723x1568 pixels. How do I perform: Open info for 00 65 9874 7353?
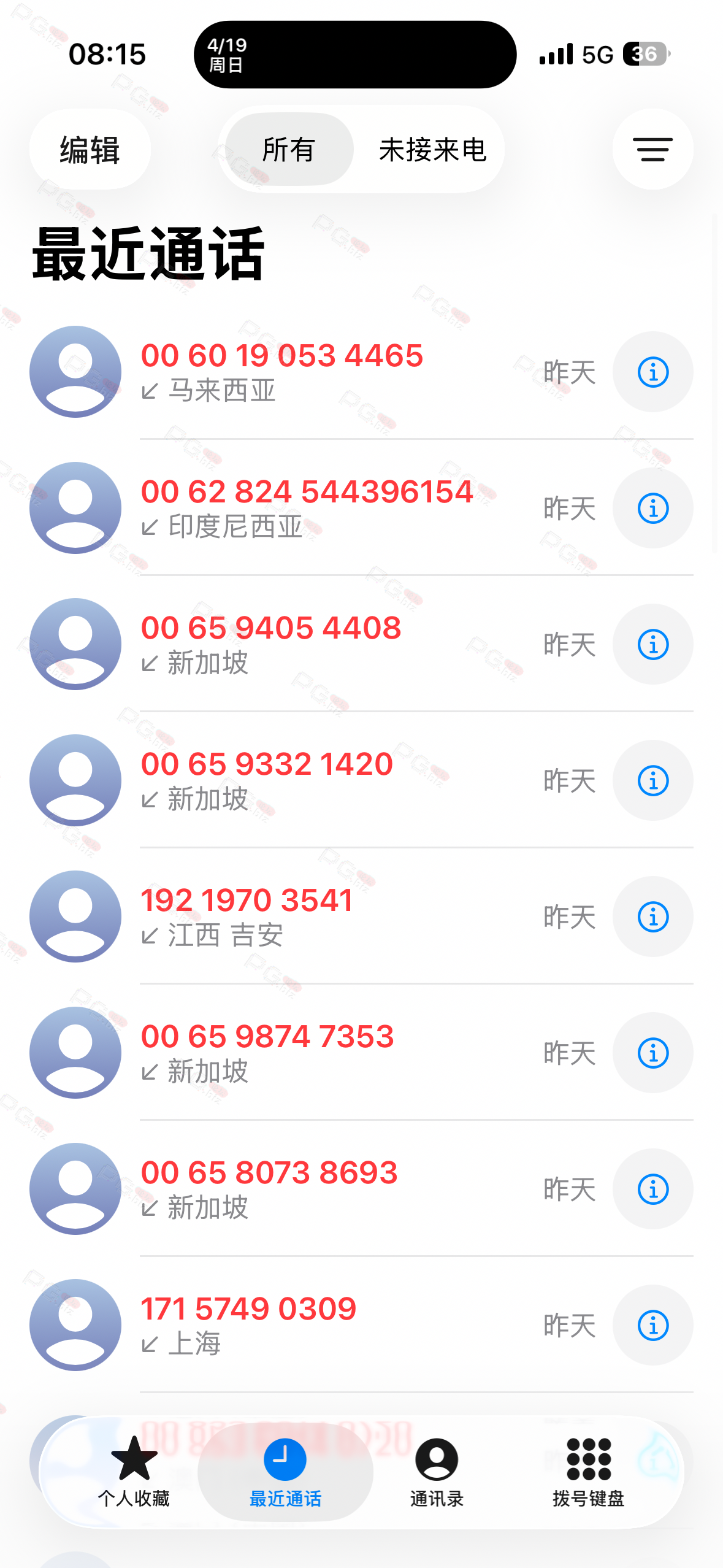click(652, 1053)
